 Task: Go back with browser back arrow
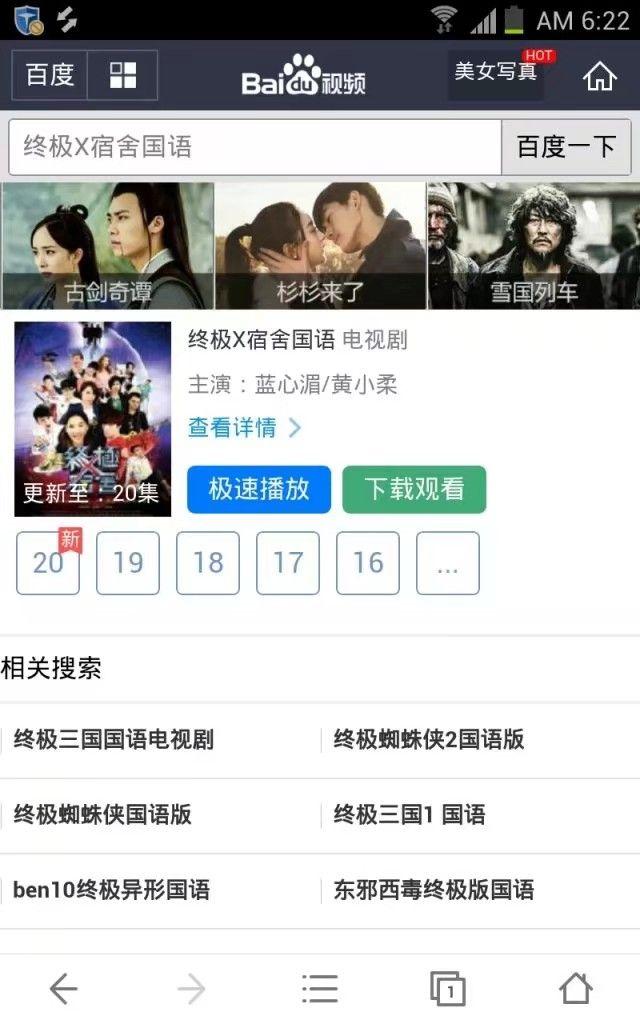pos(63,989)
